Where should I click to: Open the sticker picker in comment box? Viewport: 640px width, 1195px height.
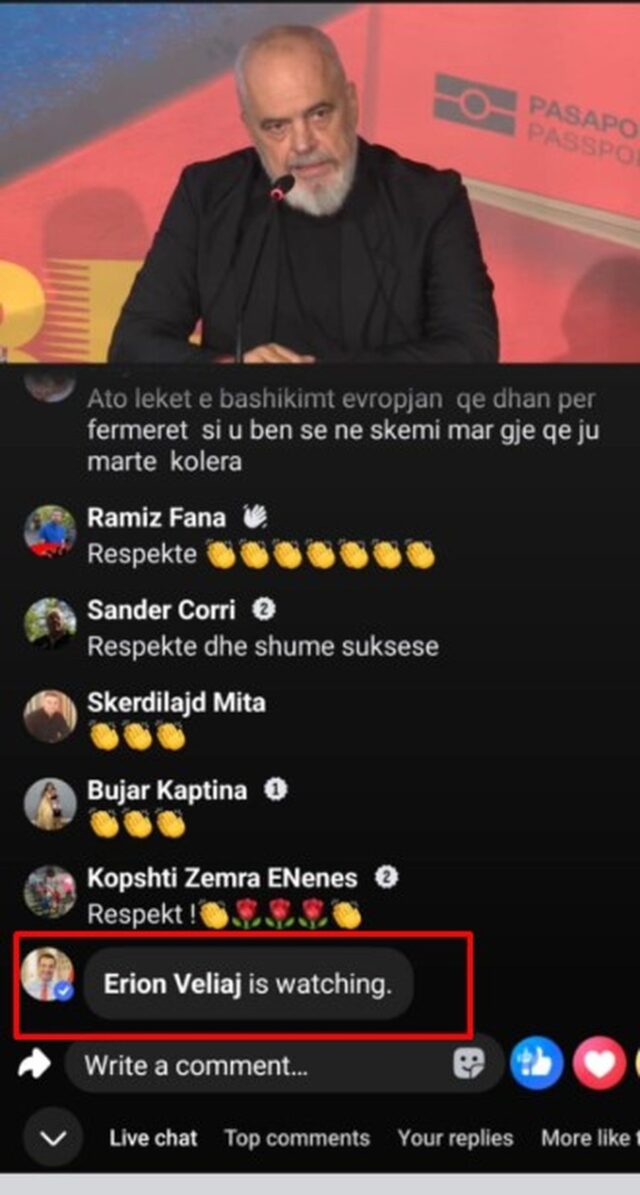pyautogui.click(x=468, y=1064)
